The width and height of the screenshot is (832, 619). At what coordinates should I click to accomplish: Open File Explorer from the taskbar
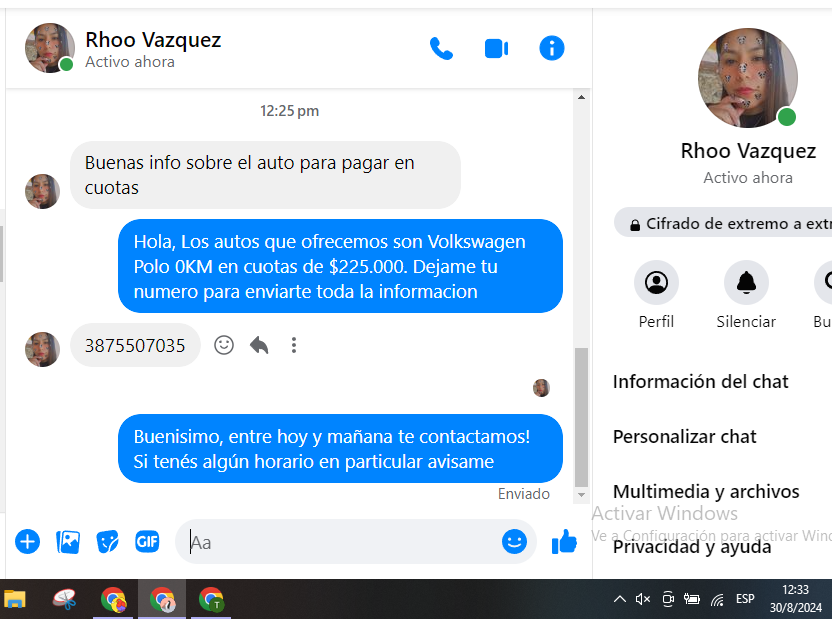coord(15,600)
